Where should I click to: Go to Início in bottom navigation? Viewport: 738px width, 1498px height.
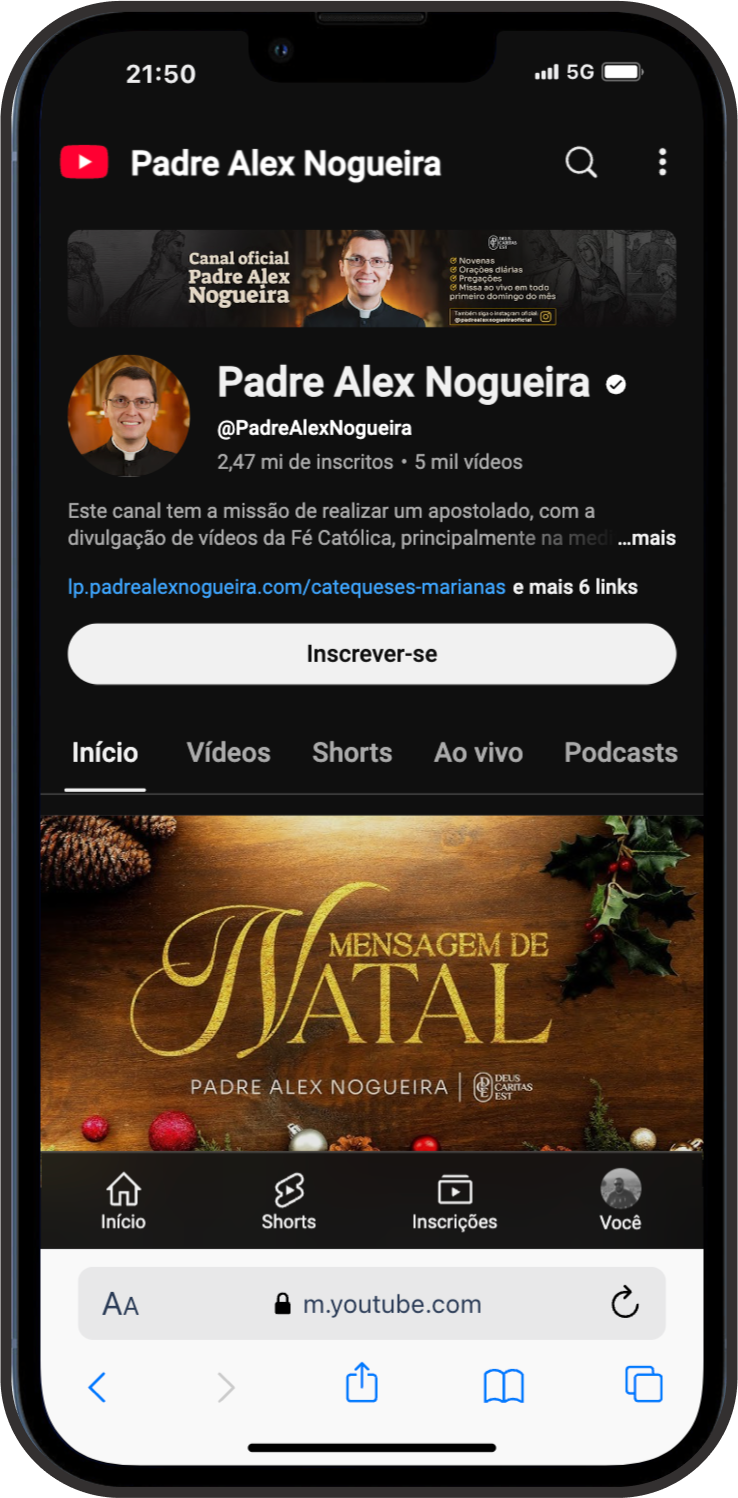[123, 1201]
